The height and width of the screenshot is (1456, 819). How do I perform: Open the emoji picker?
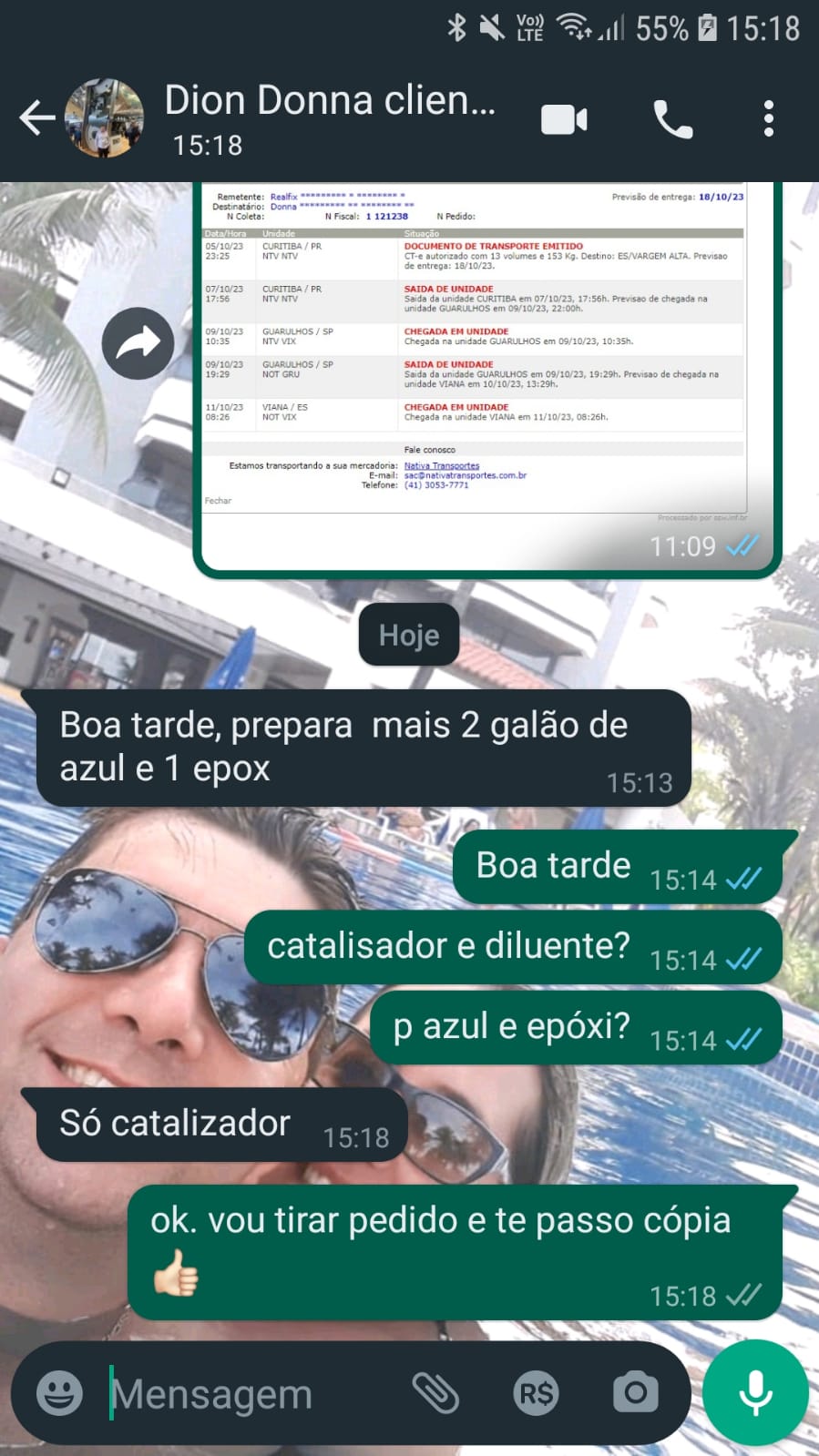[60, 1393]
